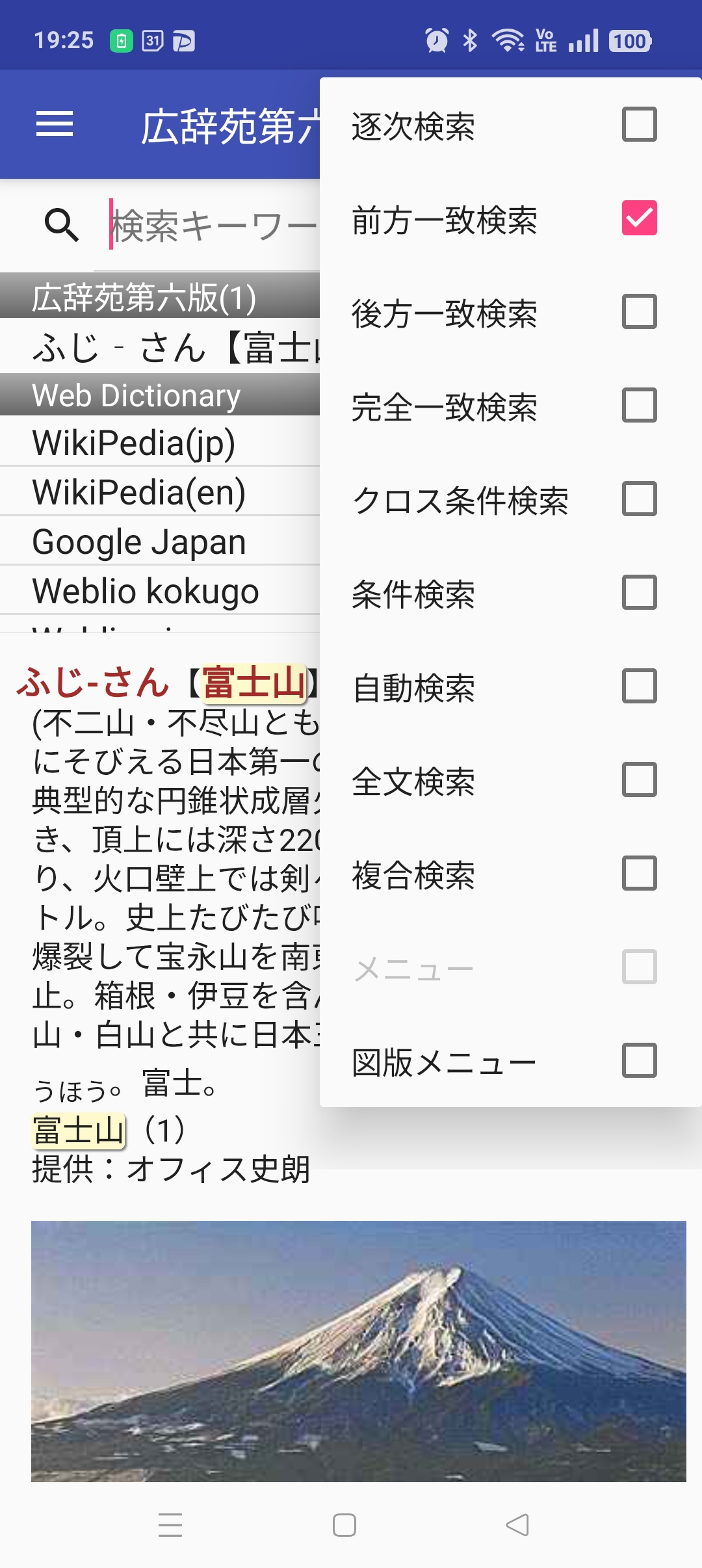Screen dimensions: 702x1568
Task: Look up in WikiPedia(jp)
Action: (160, 442)
